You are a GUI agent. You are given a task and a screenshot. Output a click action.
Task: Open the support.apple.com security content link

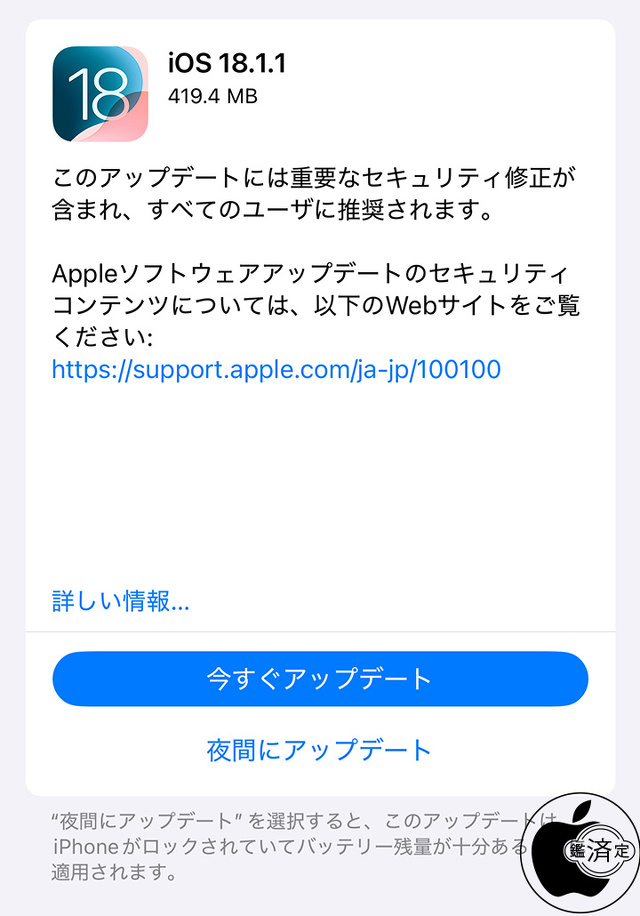tap(276, 369)
